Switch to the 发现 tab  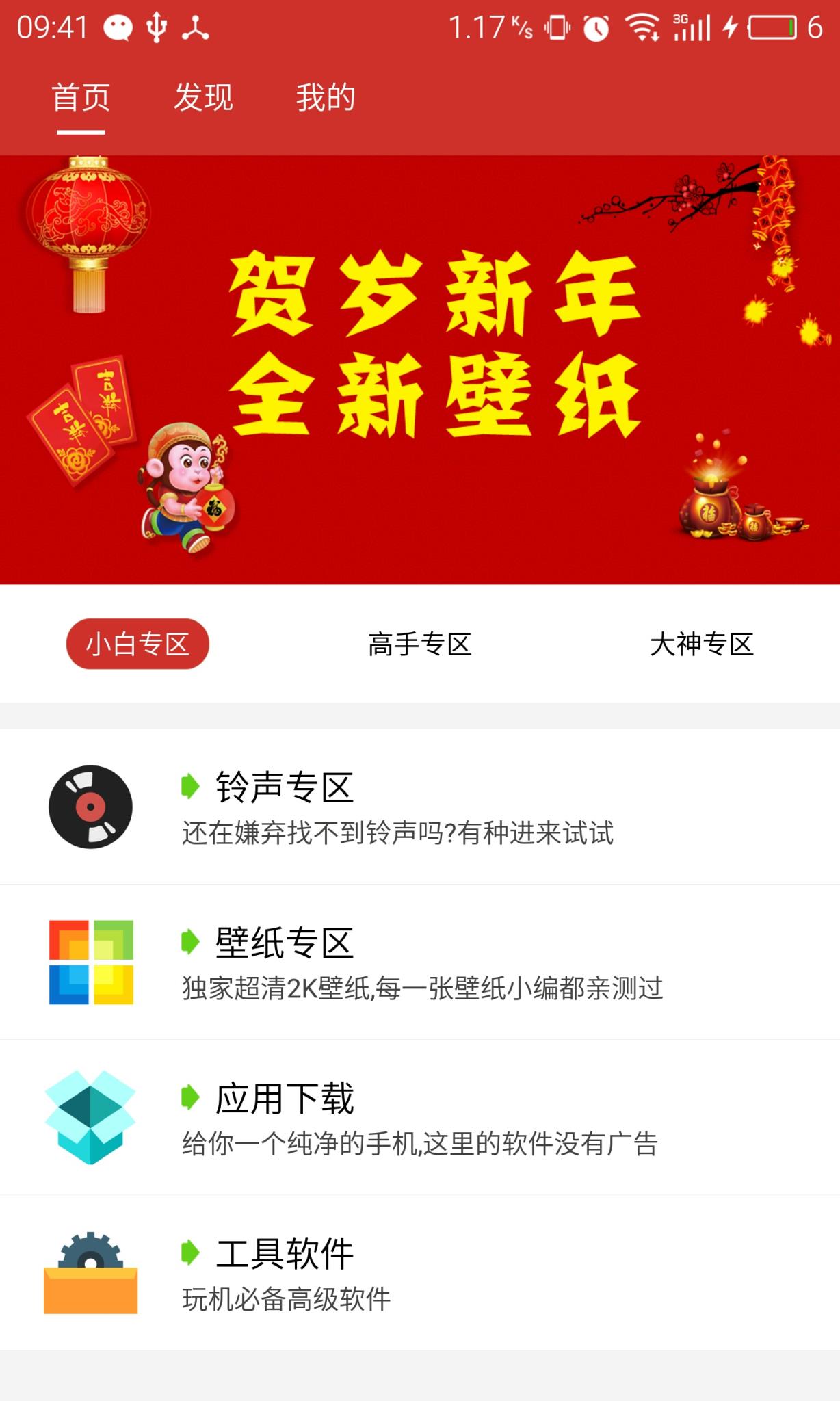[205, 98]
